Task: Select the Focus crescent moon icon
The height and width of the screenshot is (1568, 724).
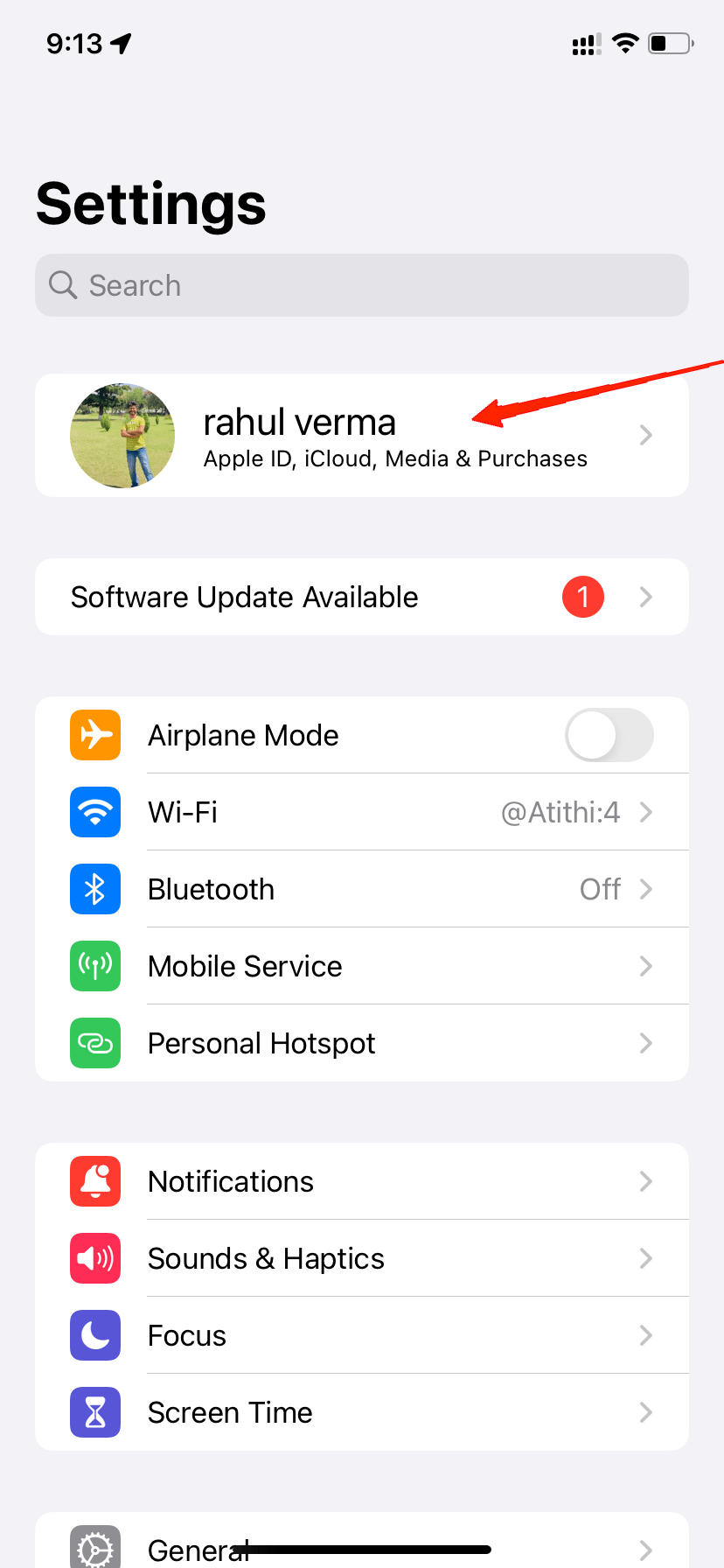Action: click(94, 1335)
